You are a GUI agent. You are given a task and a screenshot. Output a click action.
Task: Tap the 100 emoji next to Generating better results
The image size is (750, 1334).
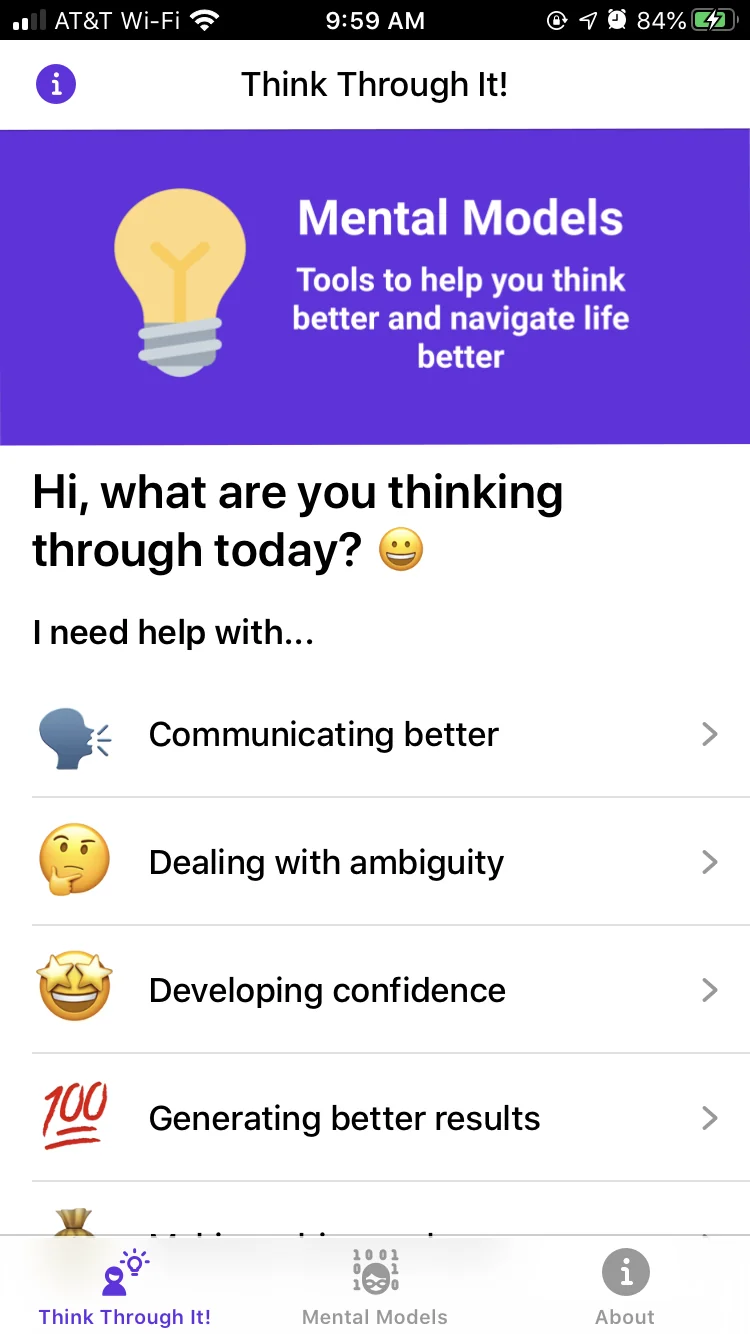click(74, 1118)
